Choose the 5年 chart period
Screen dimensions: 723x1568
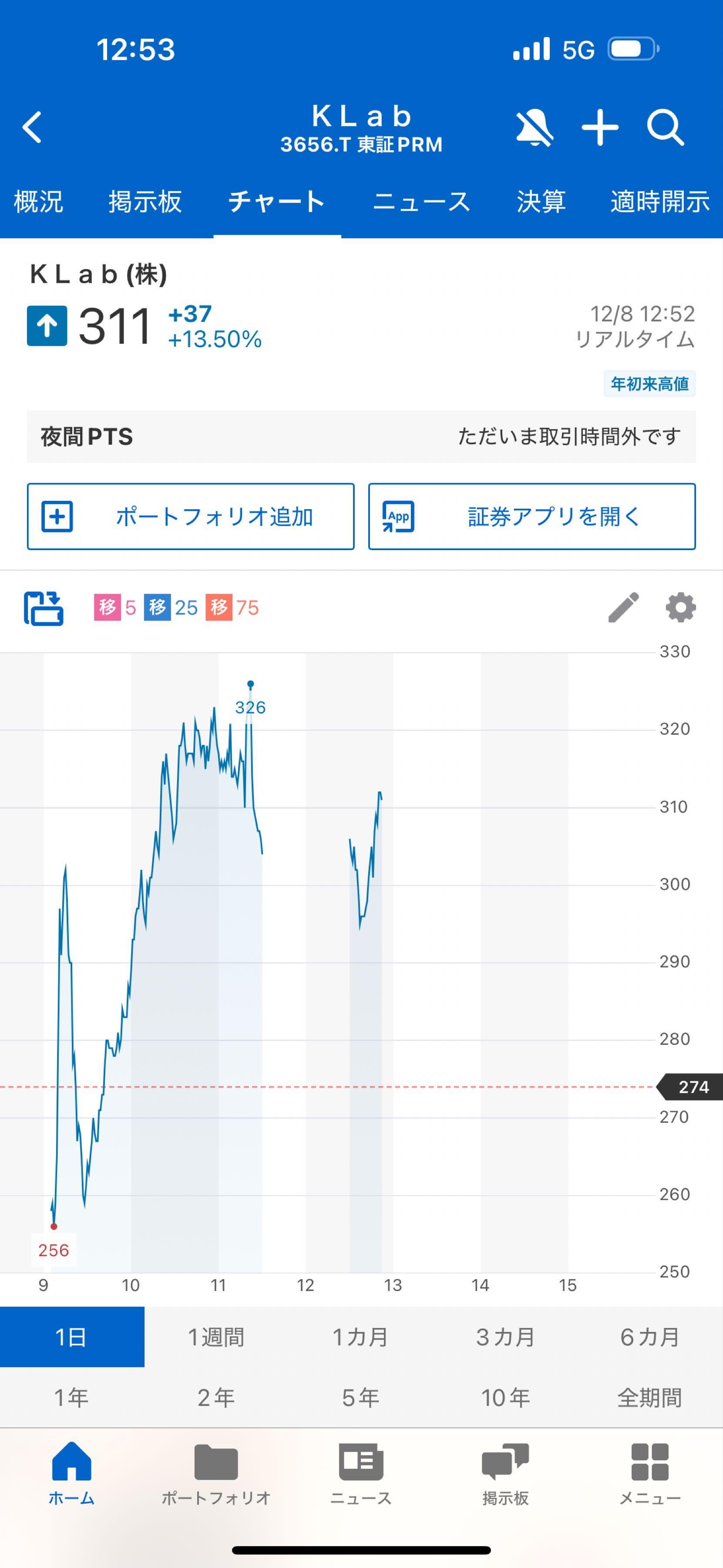(360, 1398)
